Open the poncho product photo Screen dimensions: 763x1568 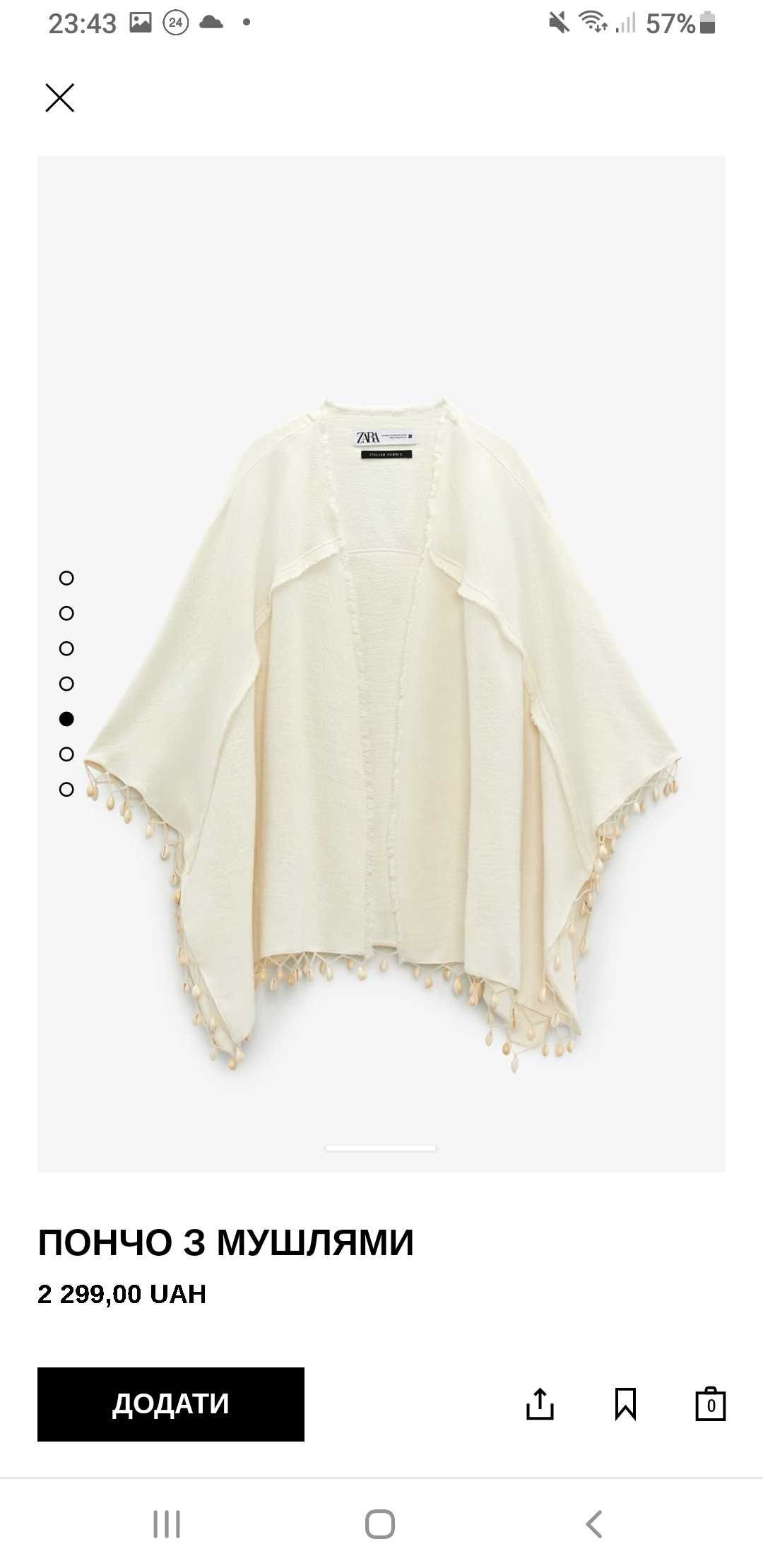[x=381, y=735]
